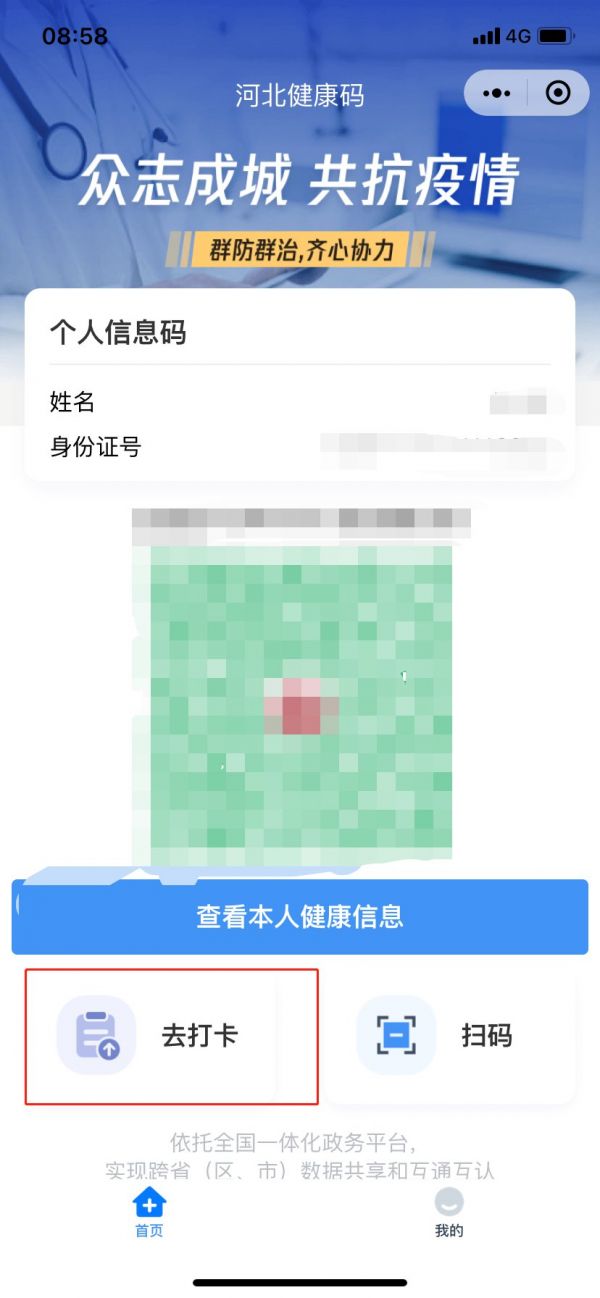Close the mini program via the circle icon
Image resolution: width=600 pixels, height=1298 pixels.
(x=558, y=94)
